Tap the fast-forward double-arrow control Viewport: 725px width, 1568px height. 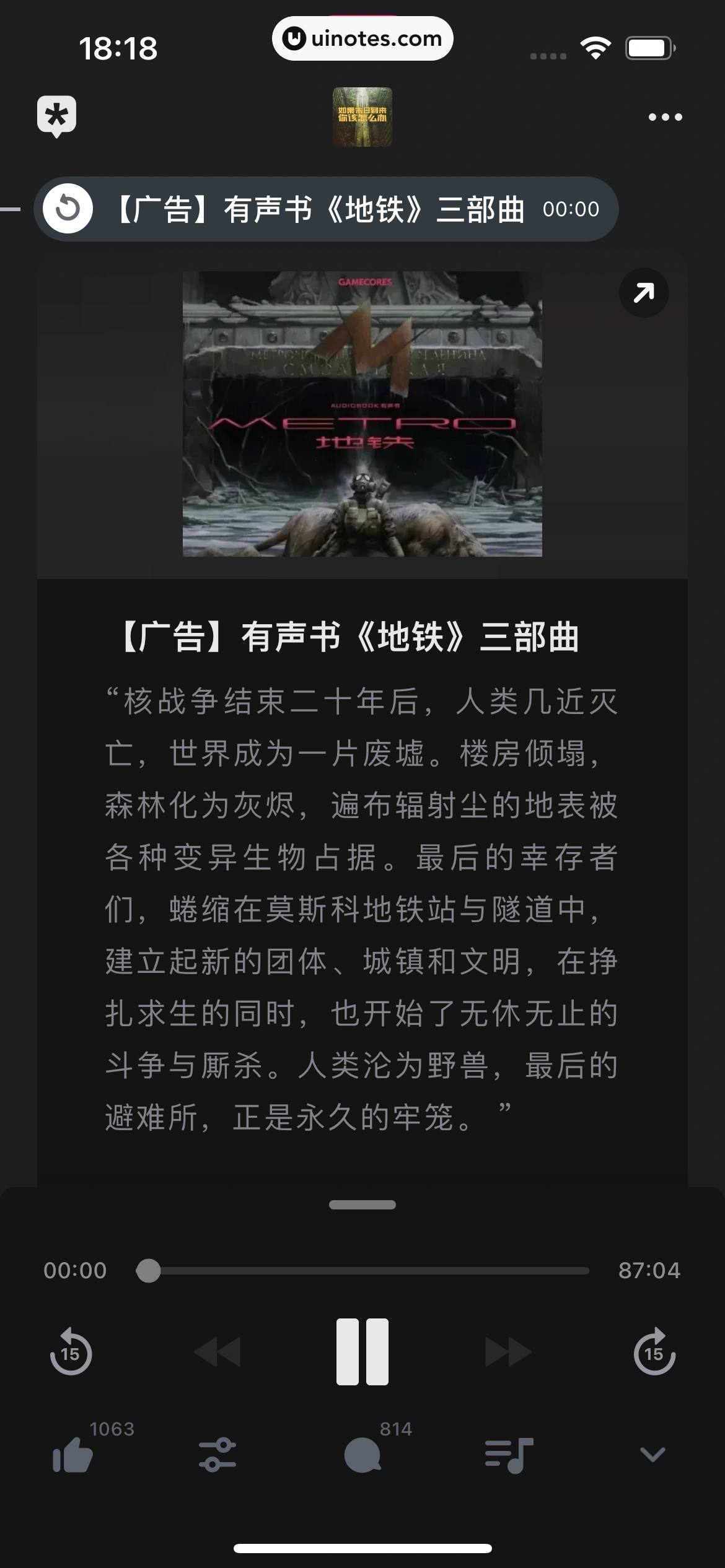[x=508, y=1351]
